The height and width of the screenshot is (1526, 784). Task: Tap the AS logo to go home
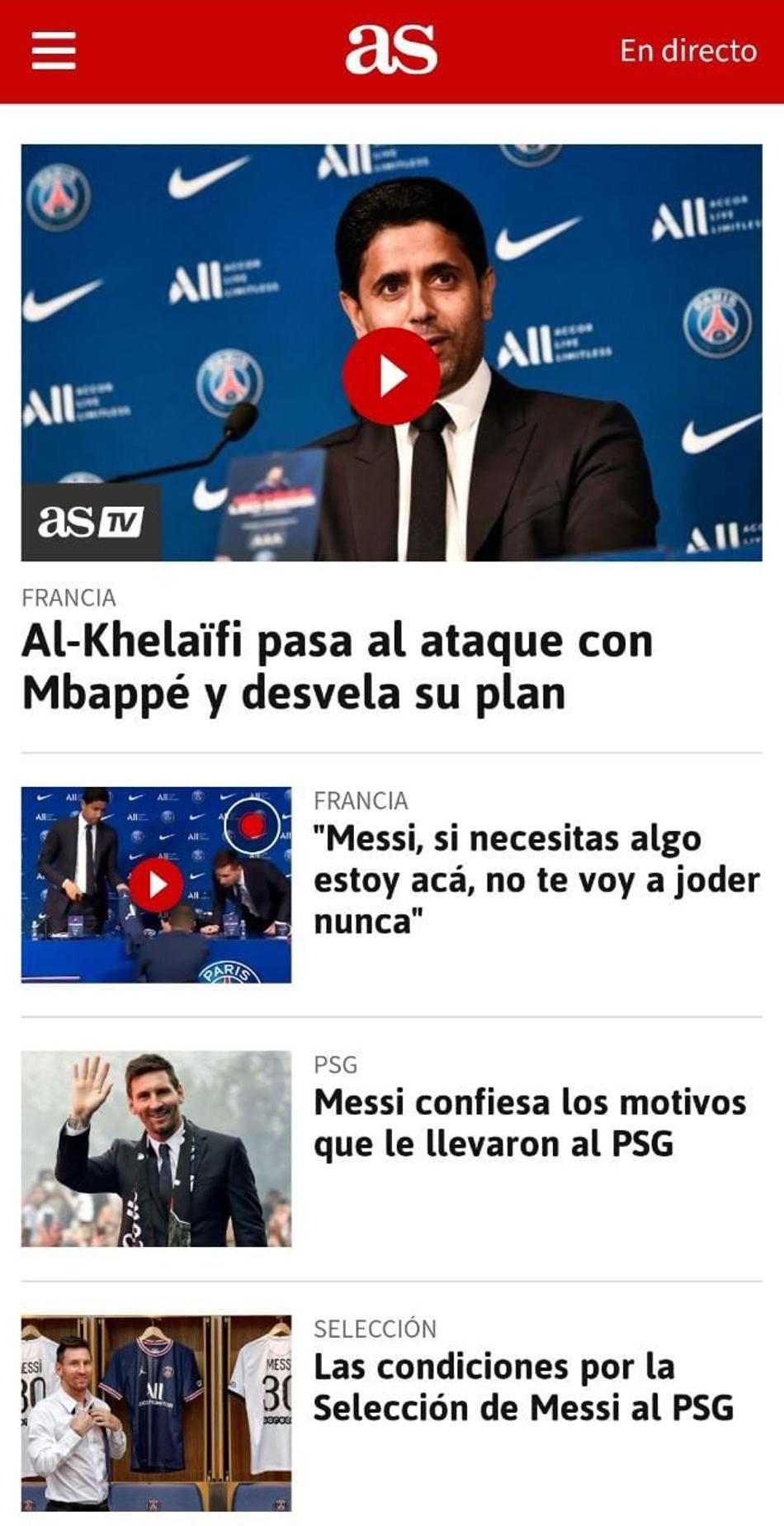coord(391,50)
